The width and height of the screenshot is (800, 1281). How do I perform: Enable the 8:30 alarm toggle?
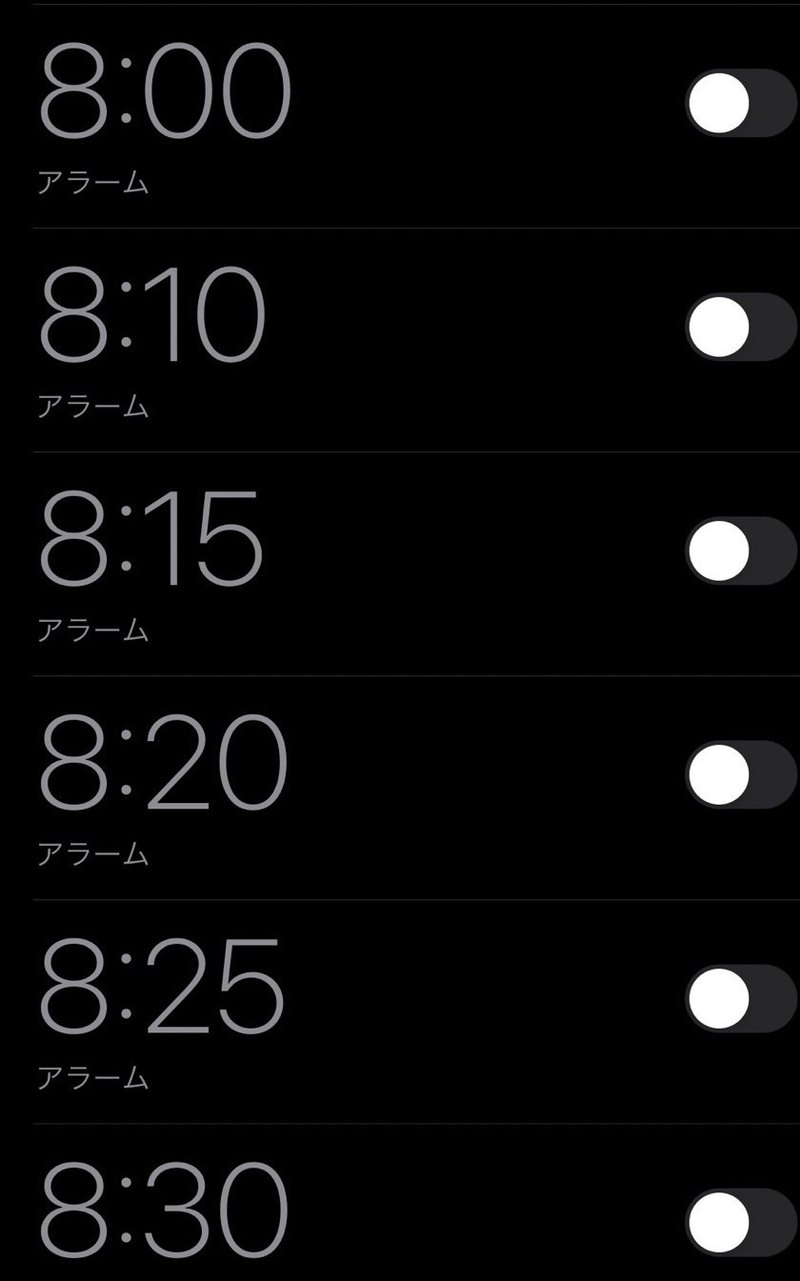click(742, 1222)
